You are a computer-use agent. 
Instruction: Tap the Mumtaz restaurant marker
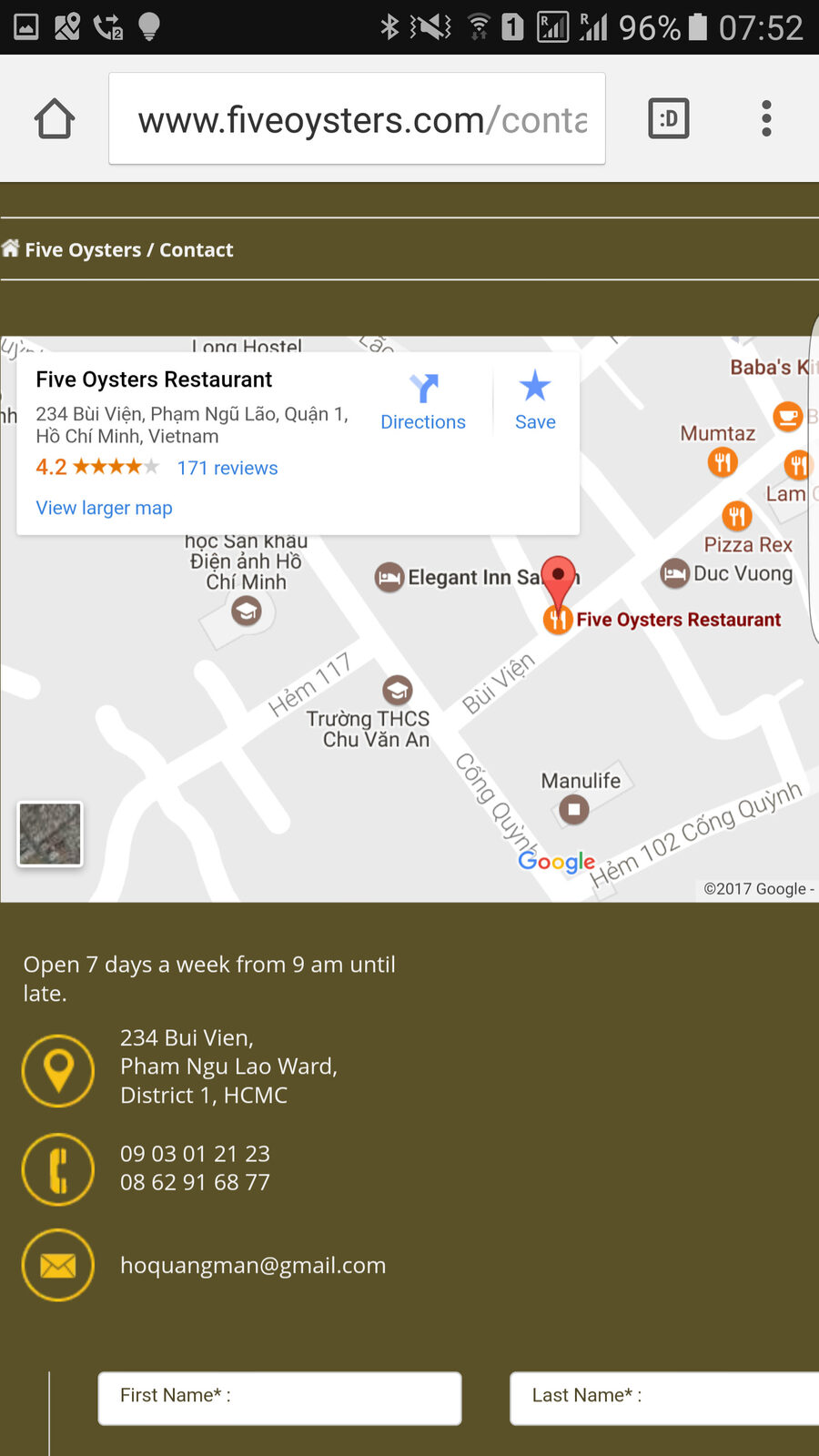[x=723, y=462]
